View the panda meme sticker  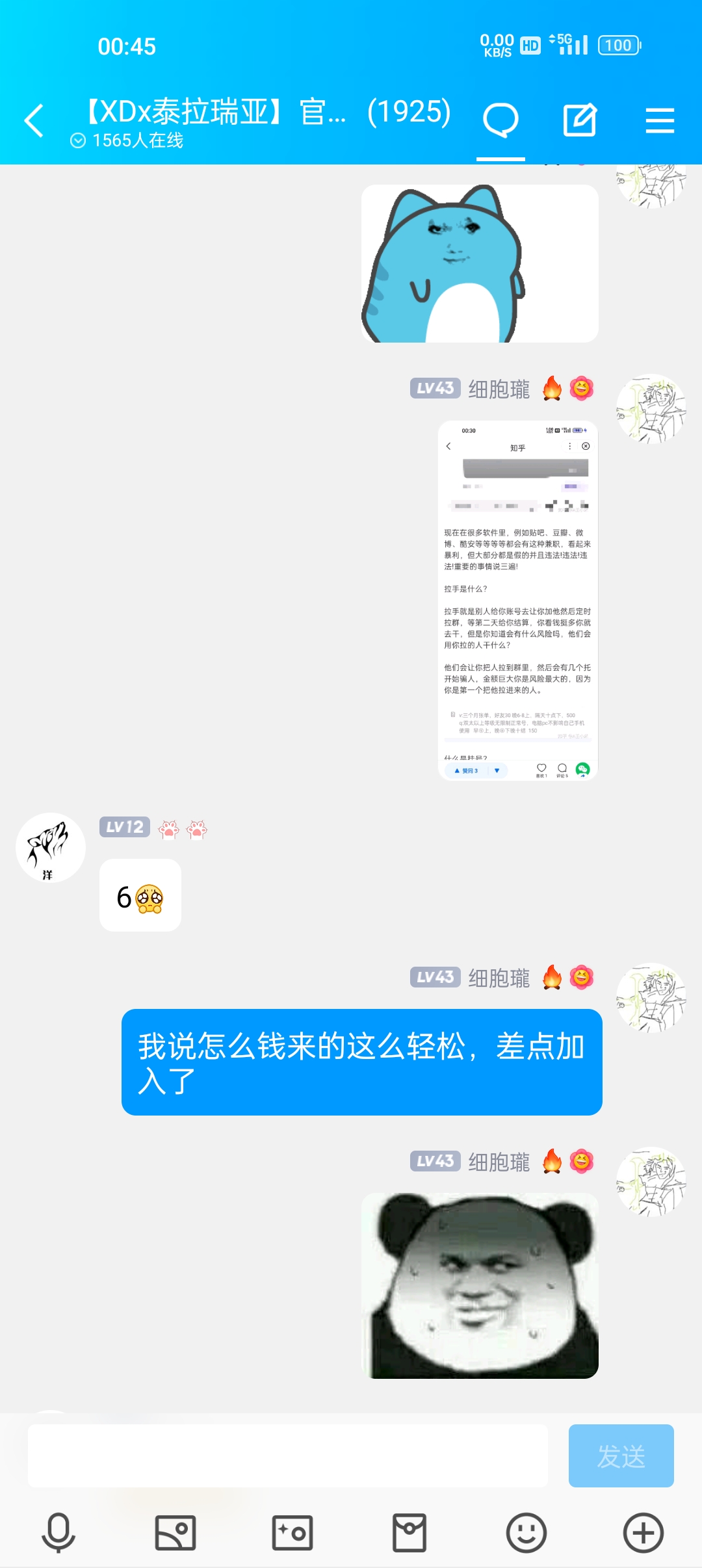click(x=480, y=1285)
